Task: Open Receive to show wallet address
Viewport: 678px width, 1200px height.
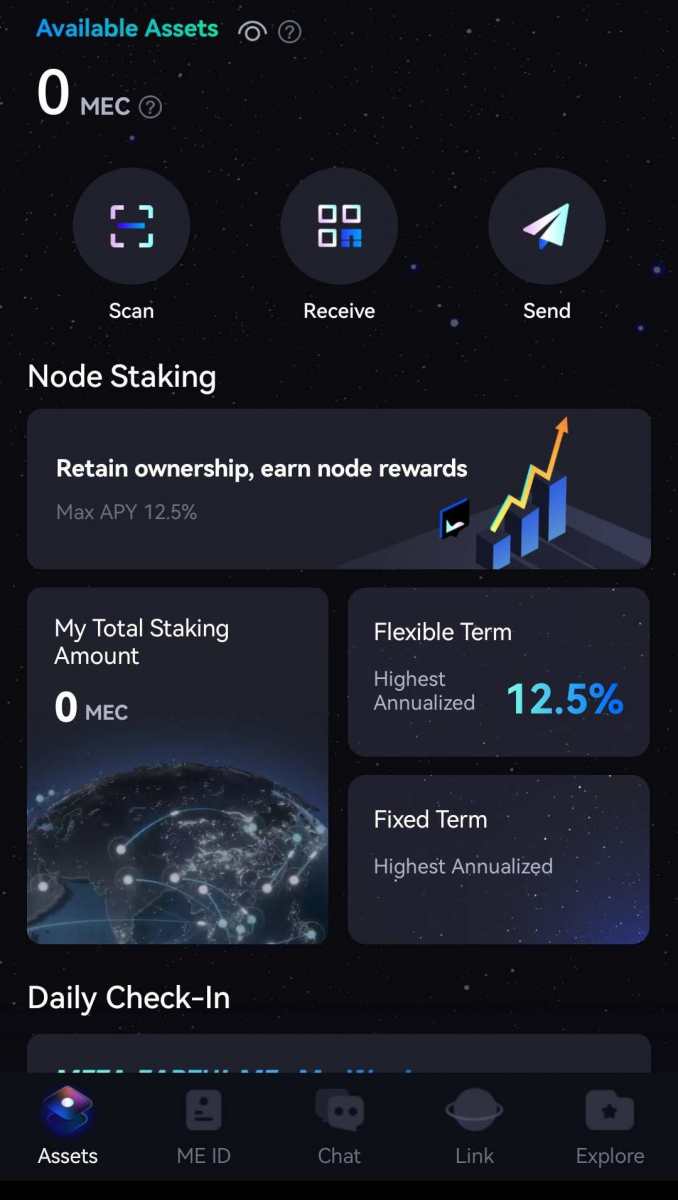Action: (339, 226)
